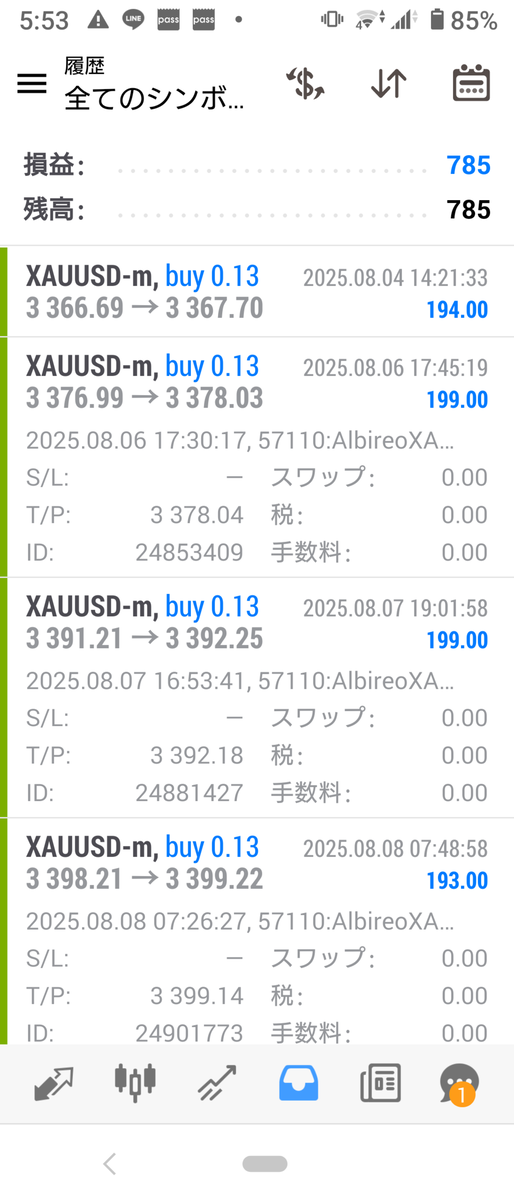Switch to the candlestick Chart tab
The height and width of the screenshot is (1200, 514).
coord(135,1082)
